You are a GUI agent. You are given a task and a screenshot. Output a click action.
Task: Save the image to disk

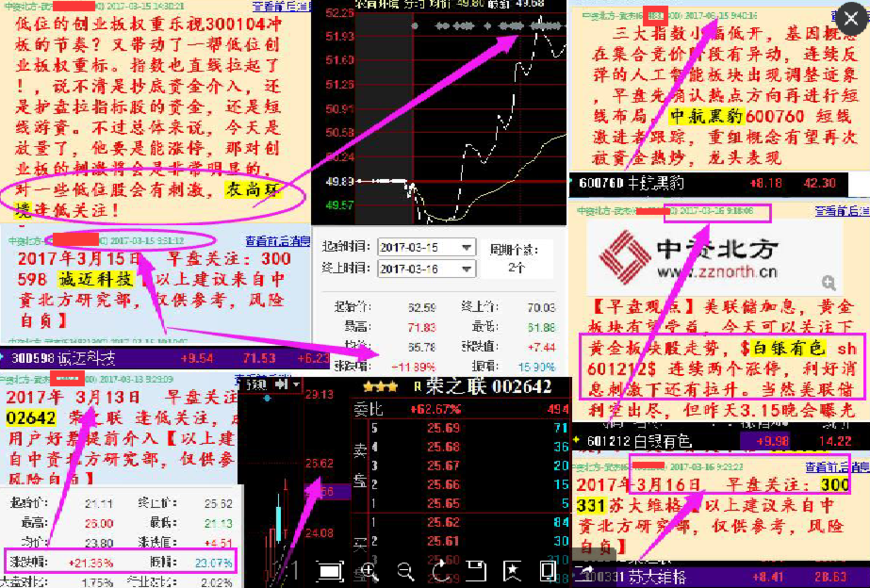(x=476, y=571)
